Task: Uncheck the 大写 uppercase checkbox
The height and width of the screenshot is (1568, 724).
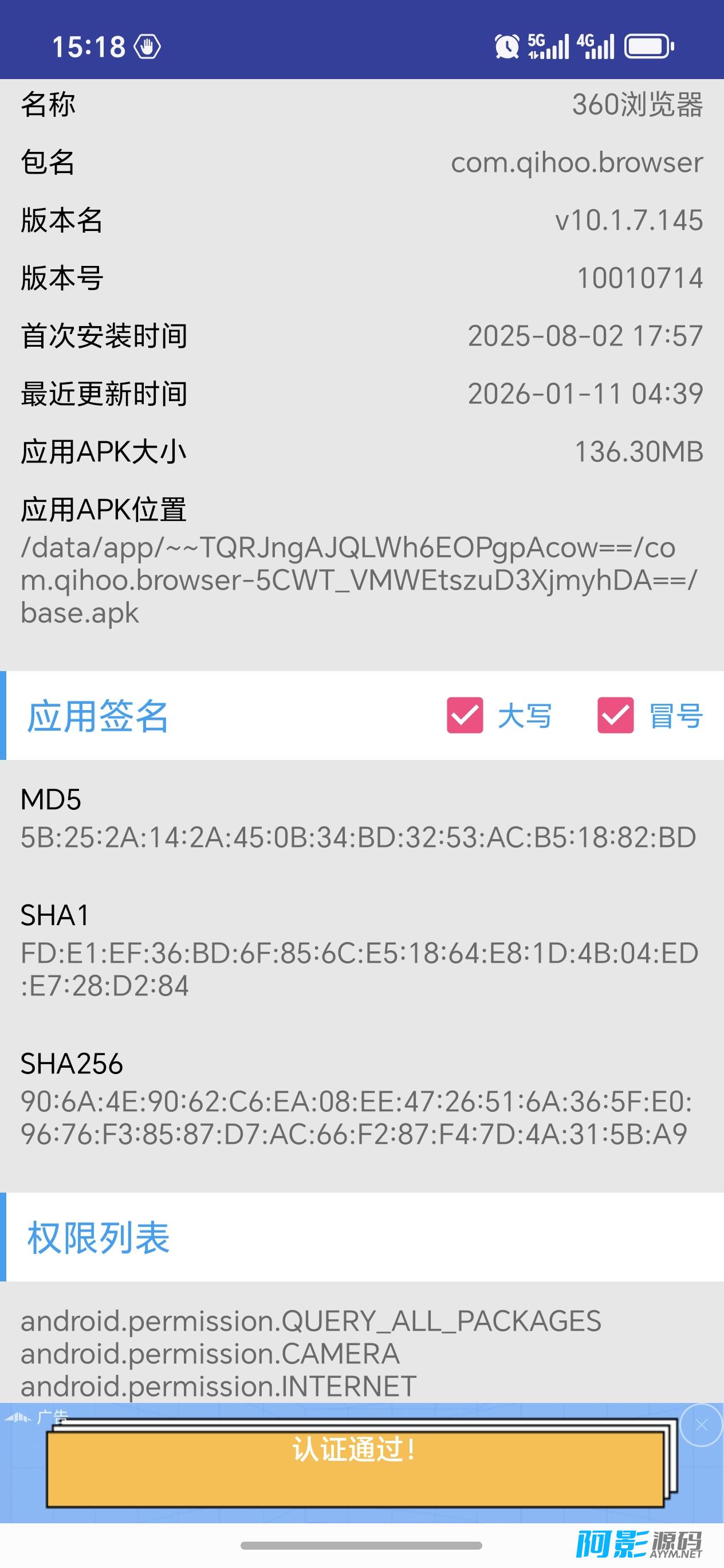Action: click(465, 715)
